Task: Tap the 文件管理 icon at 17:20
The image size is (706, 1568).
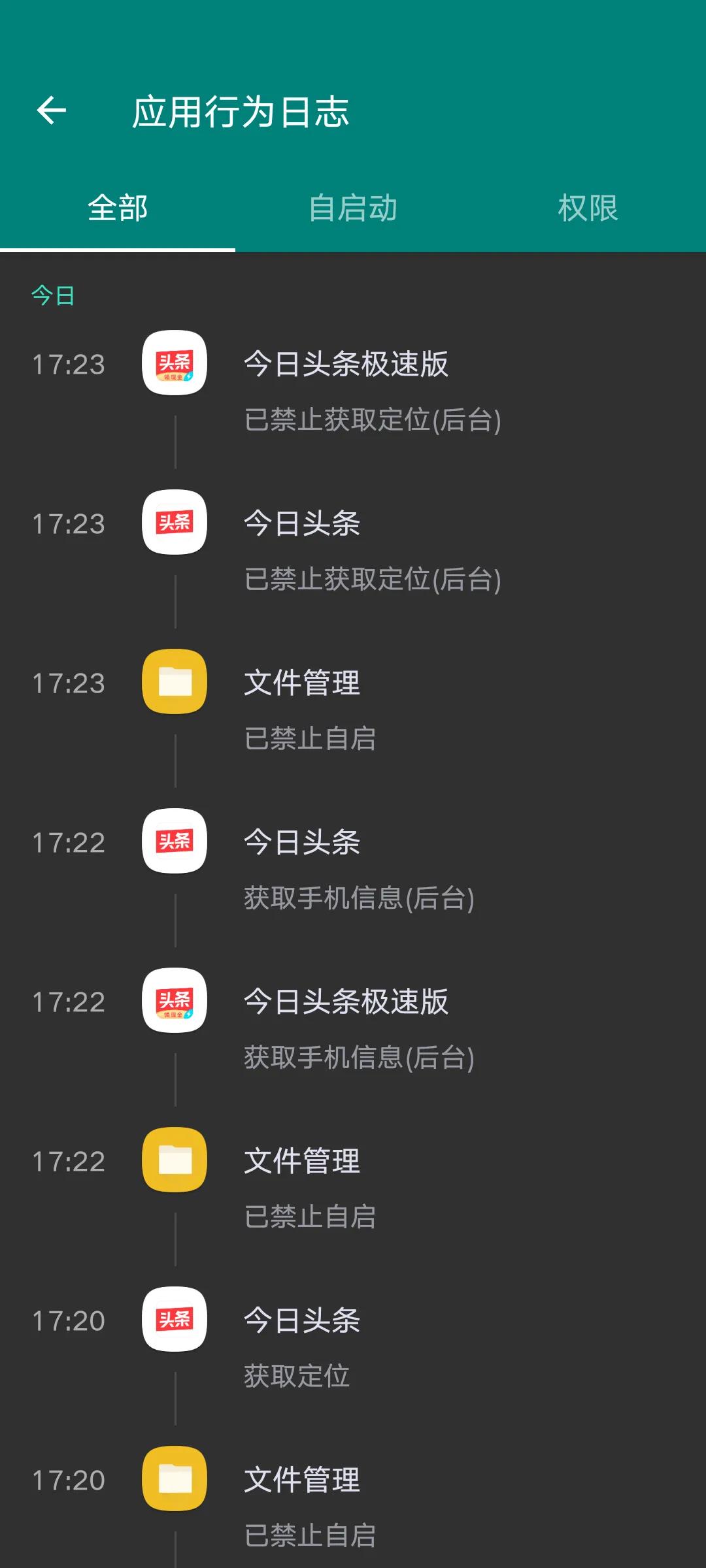Action: 174,1479
